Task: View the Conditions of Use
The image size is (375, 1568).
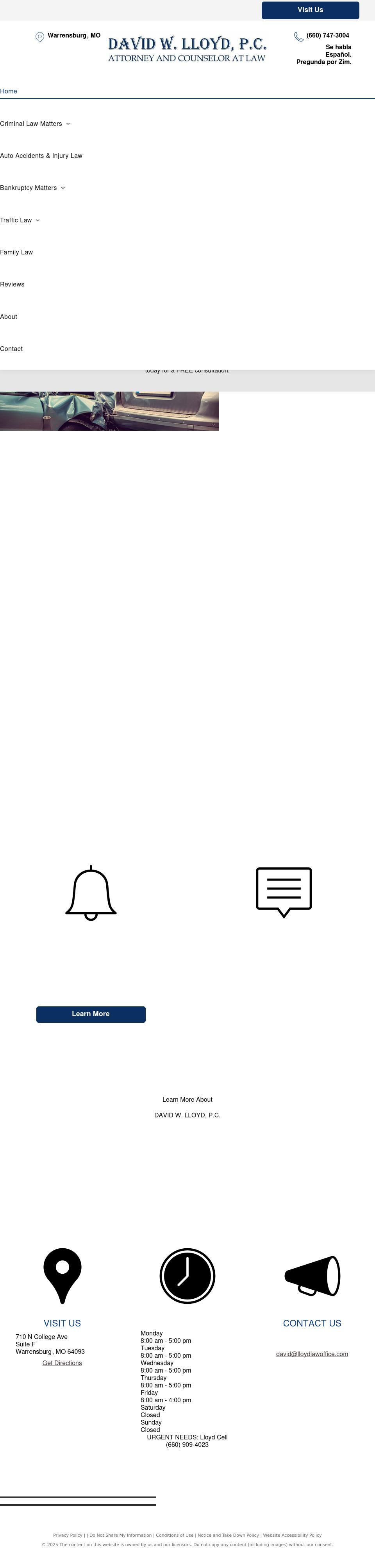Action: [175, 1535]
